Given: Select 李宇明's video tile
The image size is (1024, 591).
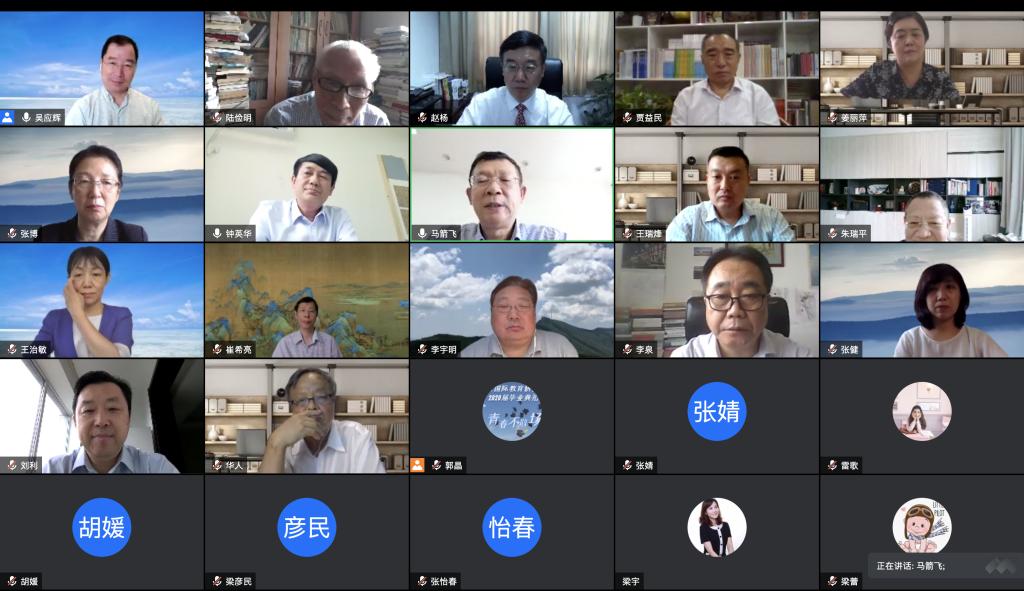Looking at the screenshot, I should (x=511, y=300).
